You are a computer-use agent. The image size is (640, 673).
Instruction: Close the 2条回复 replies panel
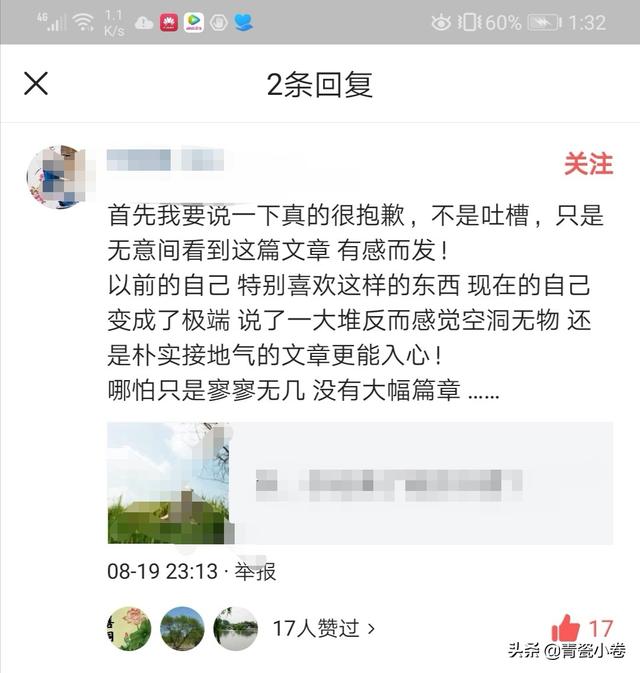tap(36, 84)
